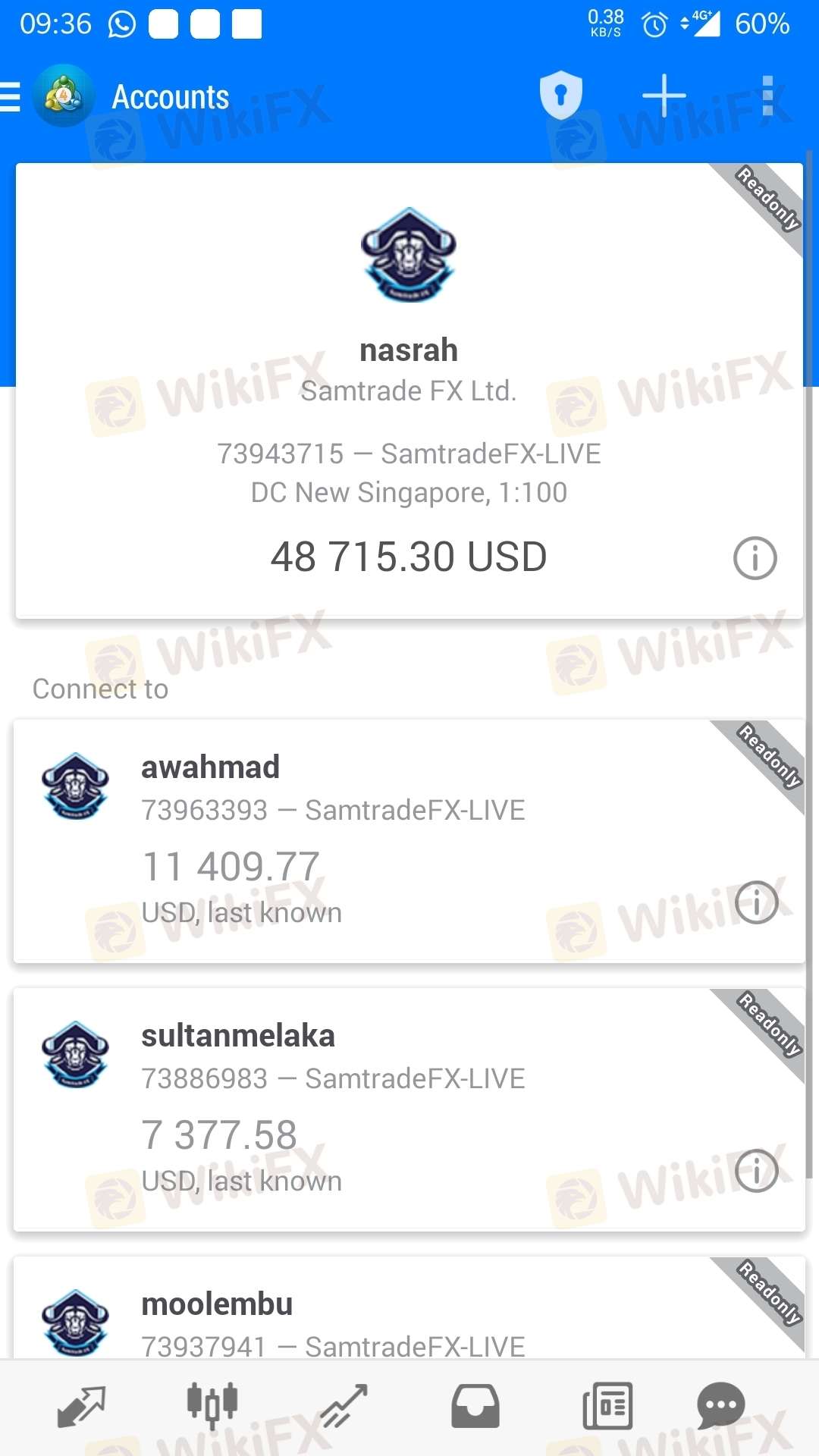Viewport: 819px width, 1456px height.
Task: Open the three-dot overflow menu
Action: [x=767, y=96]
